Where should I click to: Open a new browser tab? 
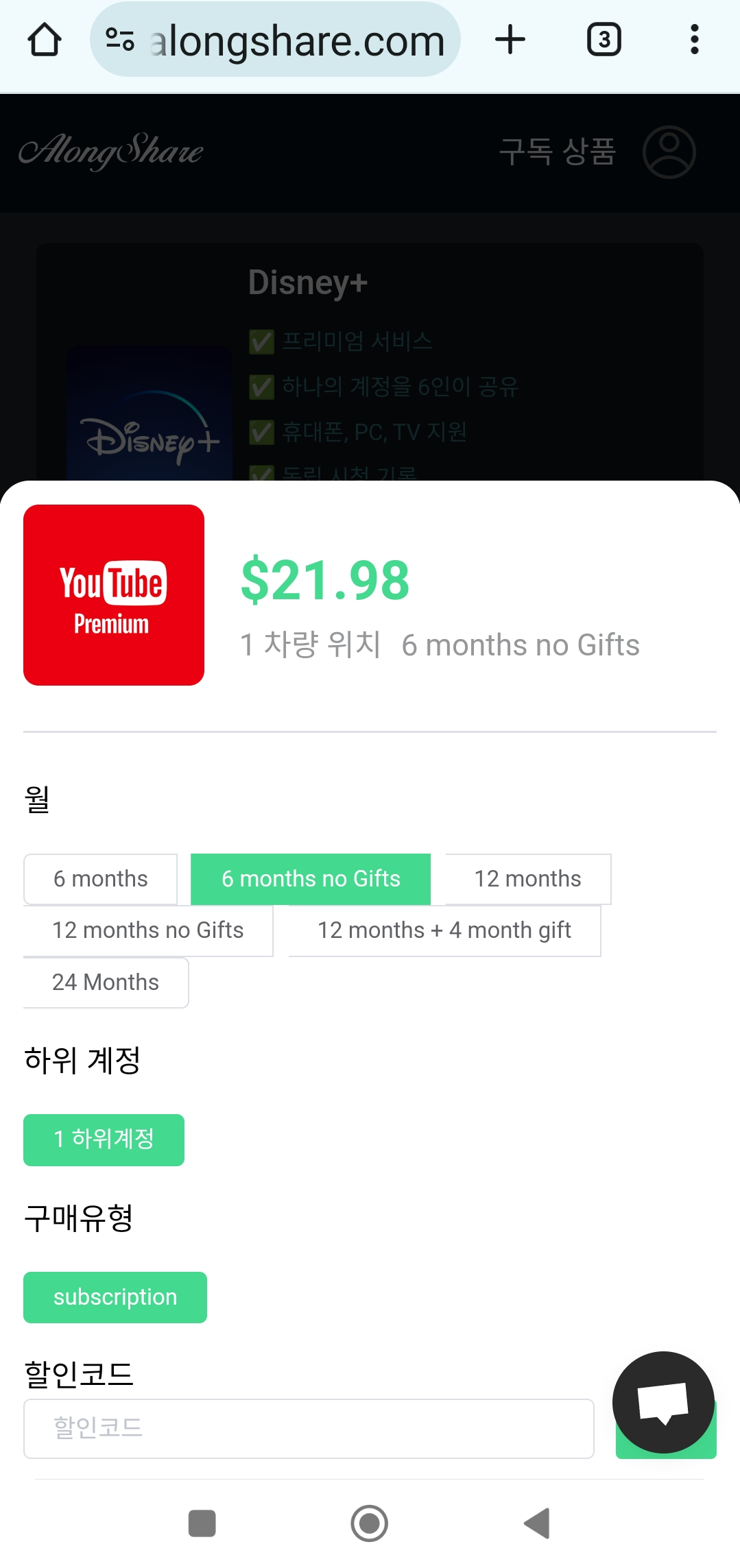pos(510,39)
